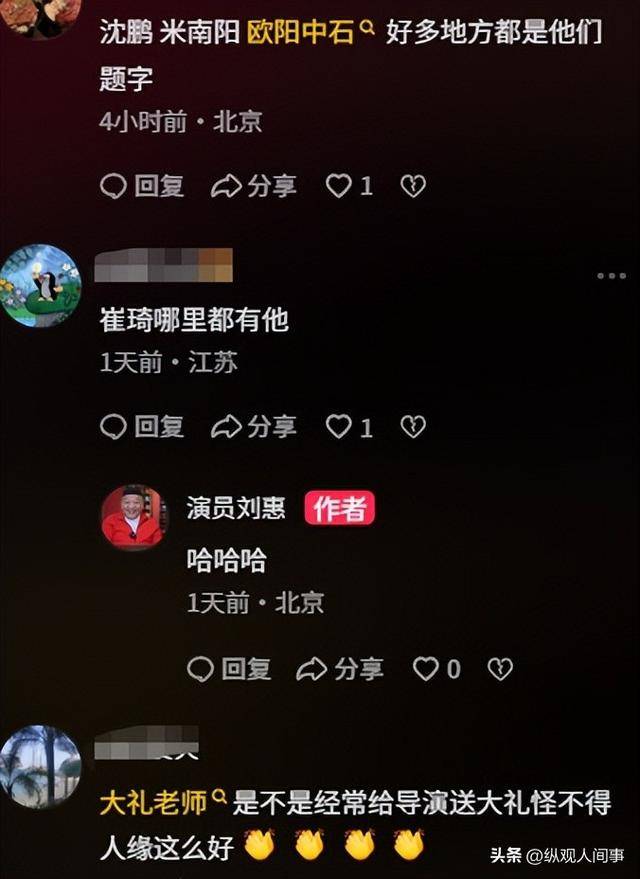Search the highlighted name 欧阳中石

311,32
